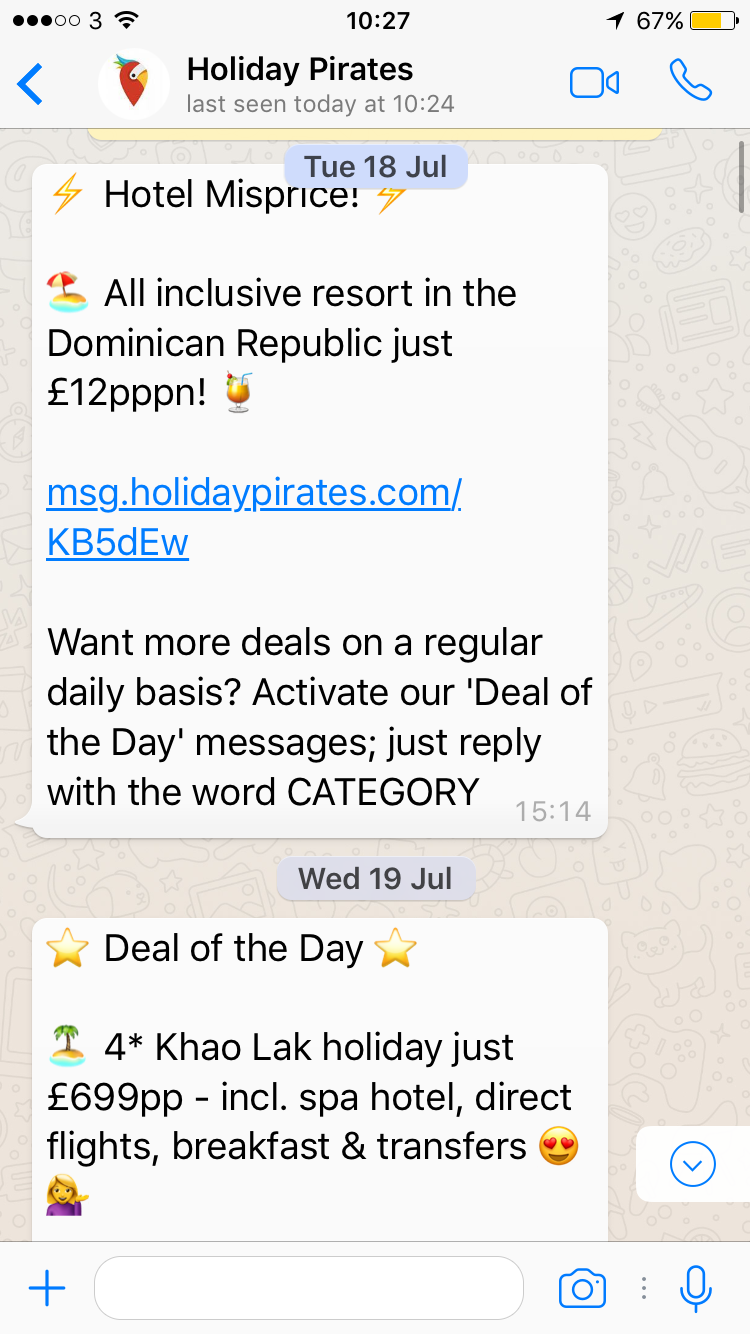Open Holiday Pirates contact info
Image resolution: width=750 pixels, height=1334 pixels.
(x=300, y=83)
